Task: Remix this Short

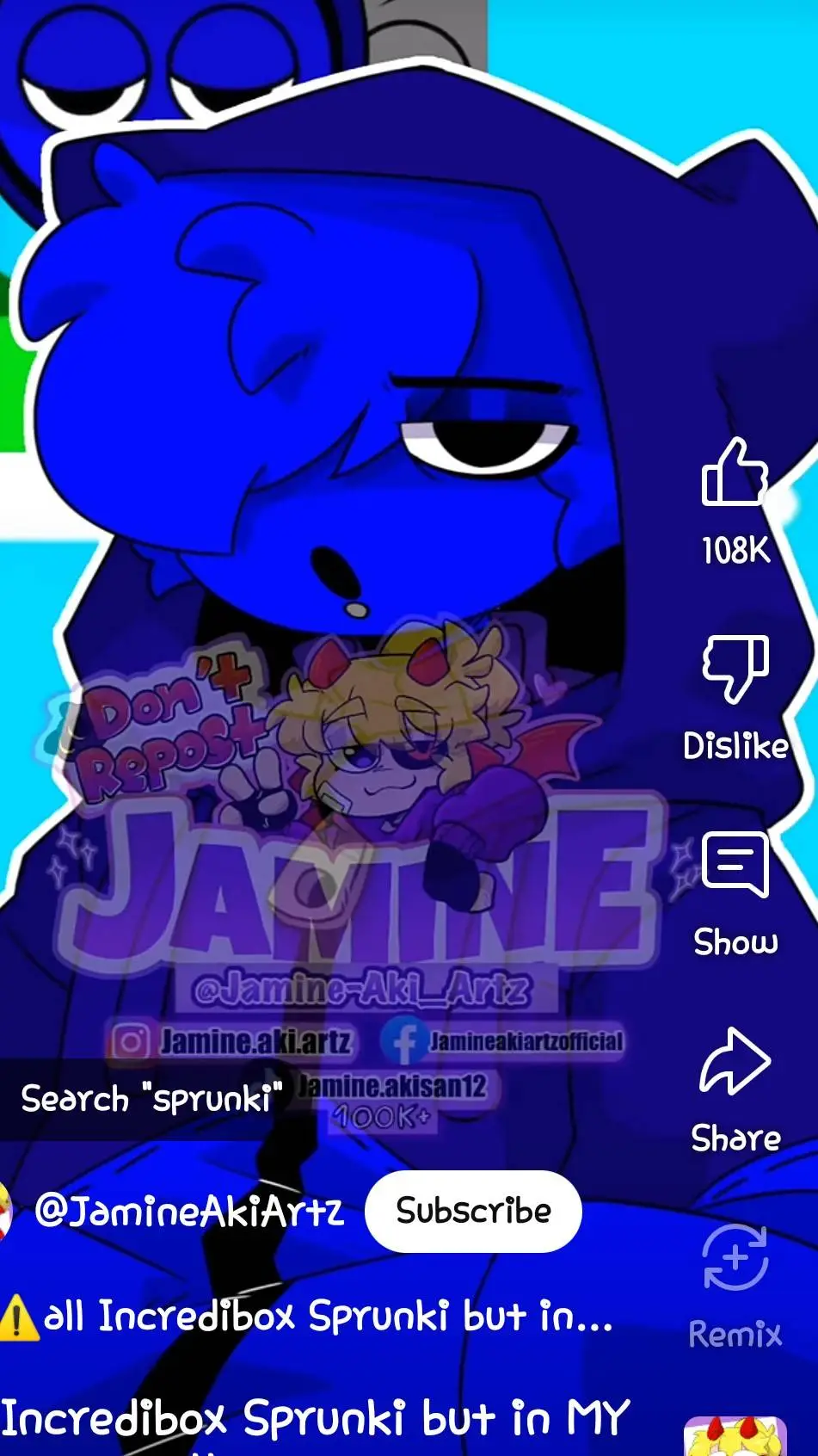Action: point(735,1258)
